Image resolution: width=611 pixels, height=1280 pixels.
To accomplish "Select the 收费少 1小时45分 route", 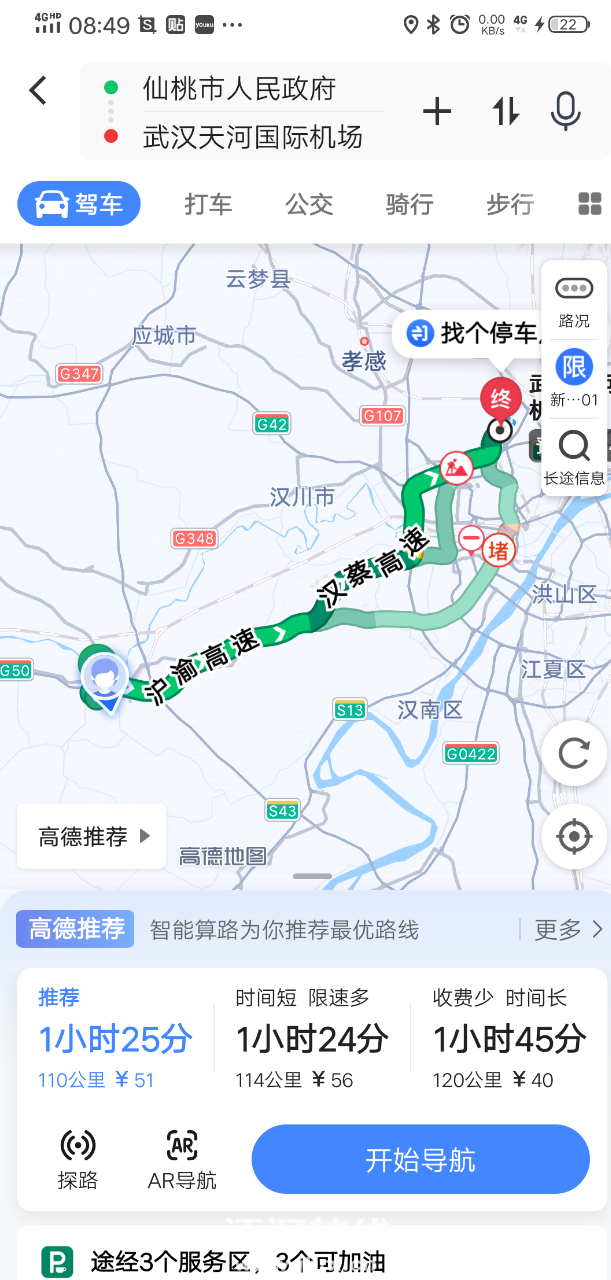I will click(x=508, y=1038).
